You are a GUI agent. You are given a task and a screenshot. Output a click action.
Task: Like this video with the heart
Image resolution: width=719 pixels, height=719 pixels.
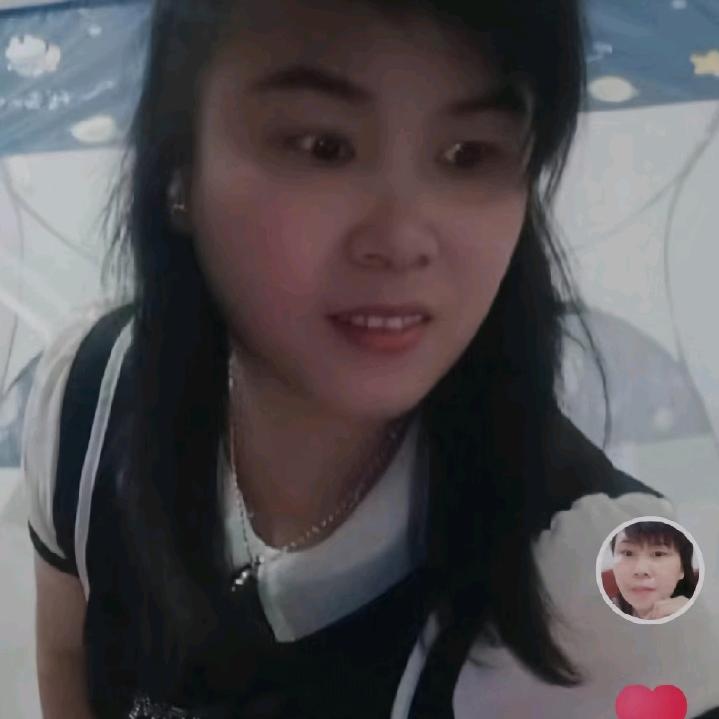[x=651, y=703]
